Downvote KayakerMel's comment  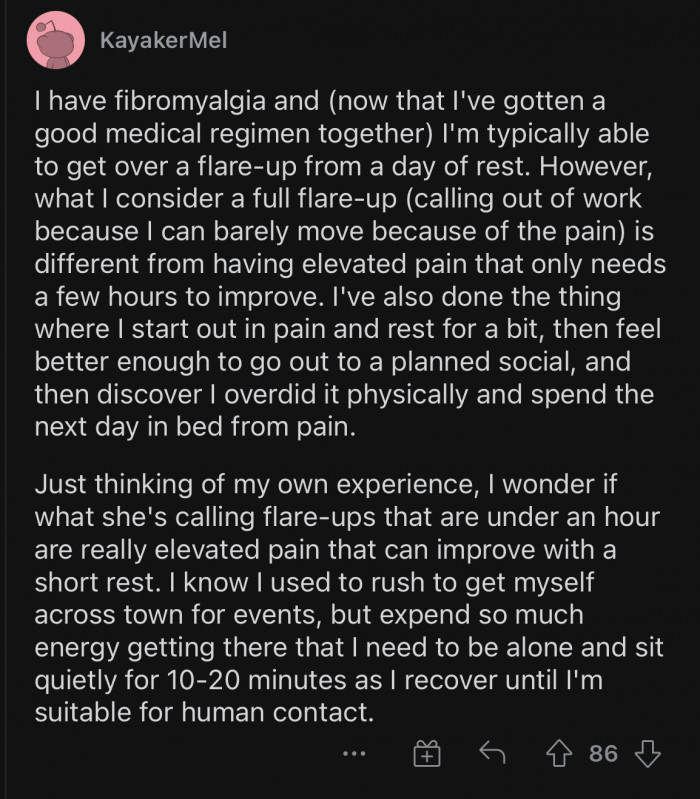coord(648,753)
